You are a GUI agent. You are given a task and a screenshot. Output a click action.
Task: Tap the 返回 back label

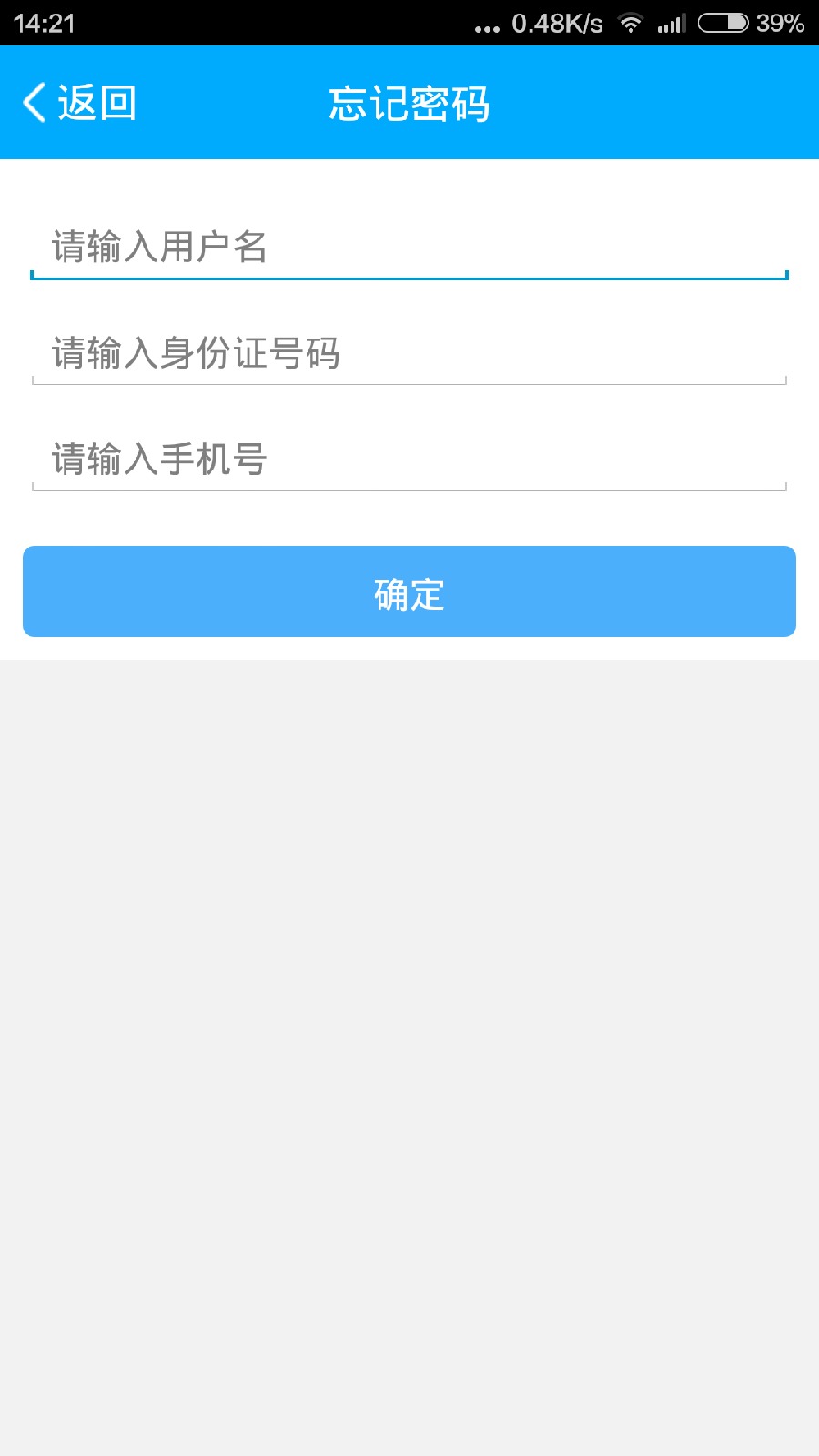click(96, 102)
